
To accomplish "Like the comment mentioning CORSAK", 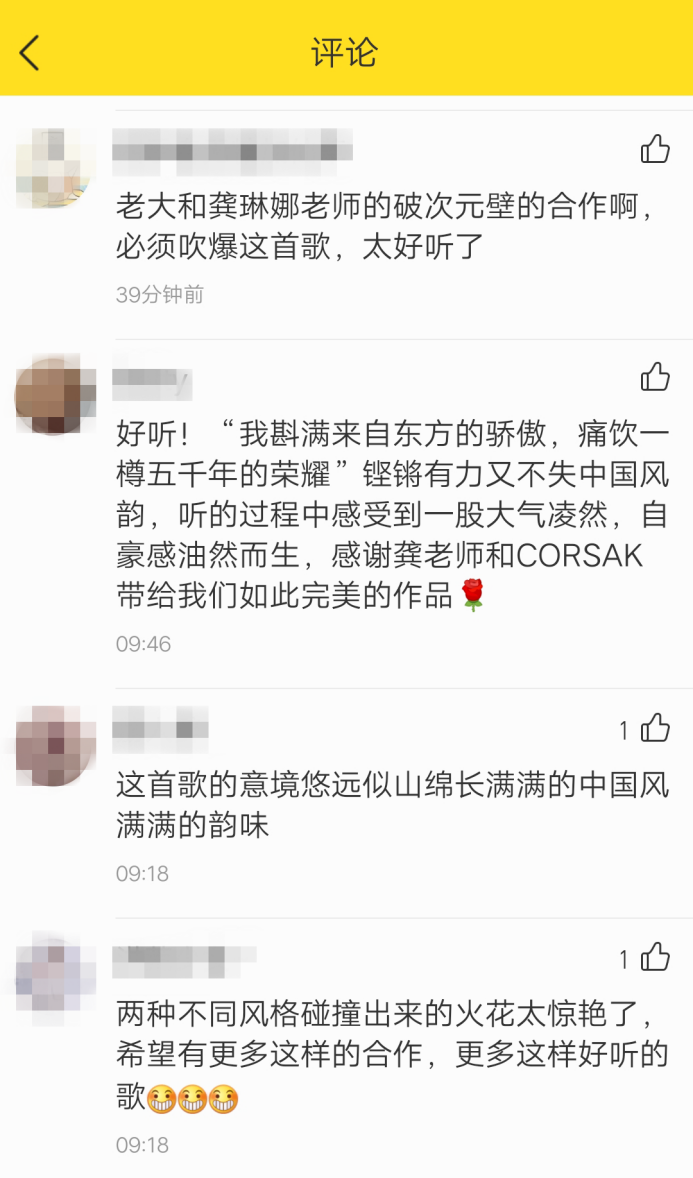I will pyautogui.click(x=655, y=376).
